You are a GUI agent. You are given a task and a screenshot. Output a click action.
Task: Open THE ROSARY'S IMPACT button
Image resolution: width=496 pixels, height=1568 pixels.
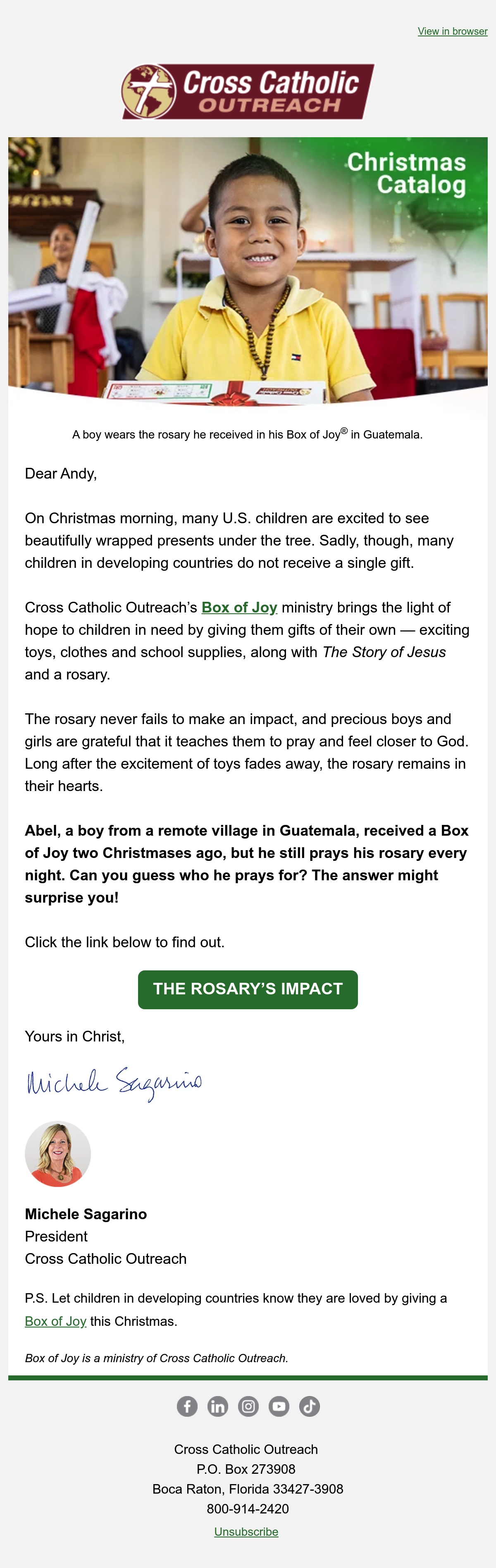point(248,989)
